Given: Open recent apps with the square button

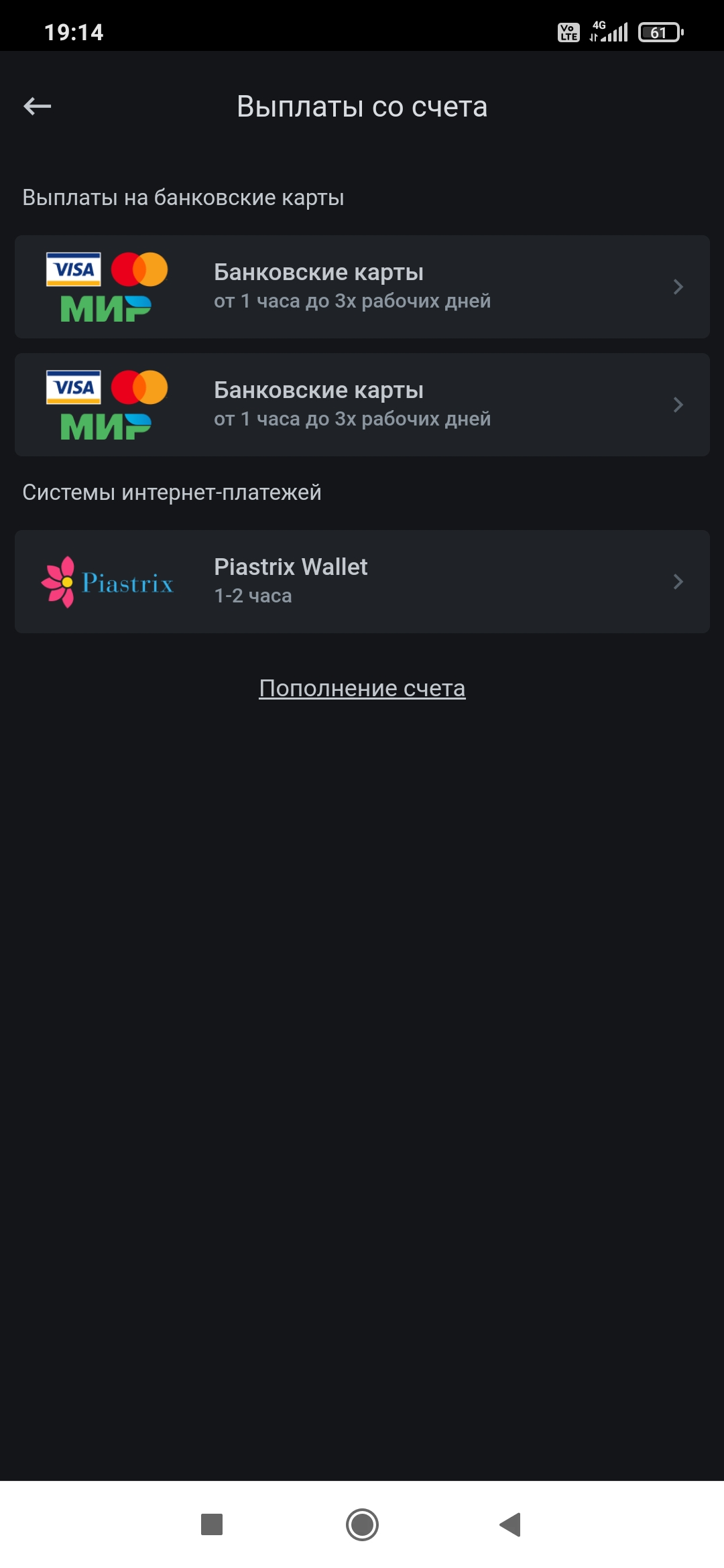Looking at the screenshot, I should [x=212, y=1524].
